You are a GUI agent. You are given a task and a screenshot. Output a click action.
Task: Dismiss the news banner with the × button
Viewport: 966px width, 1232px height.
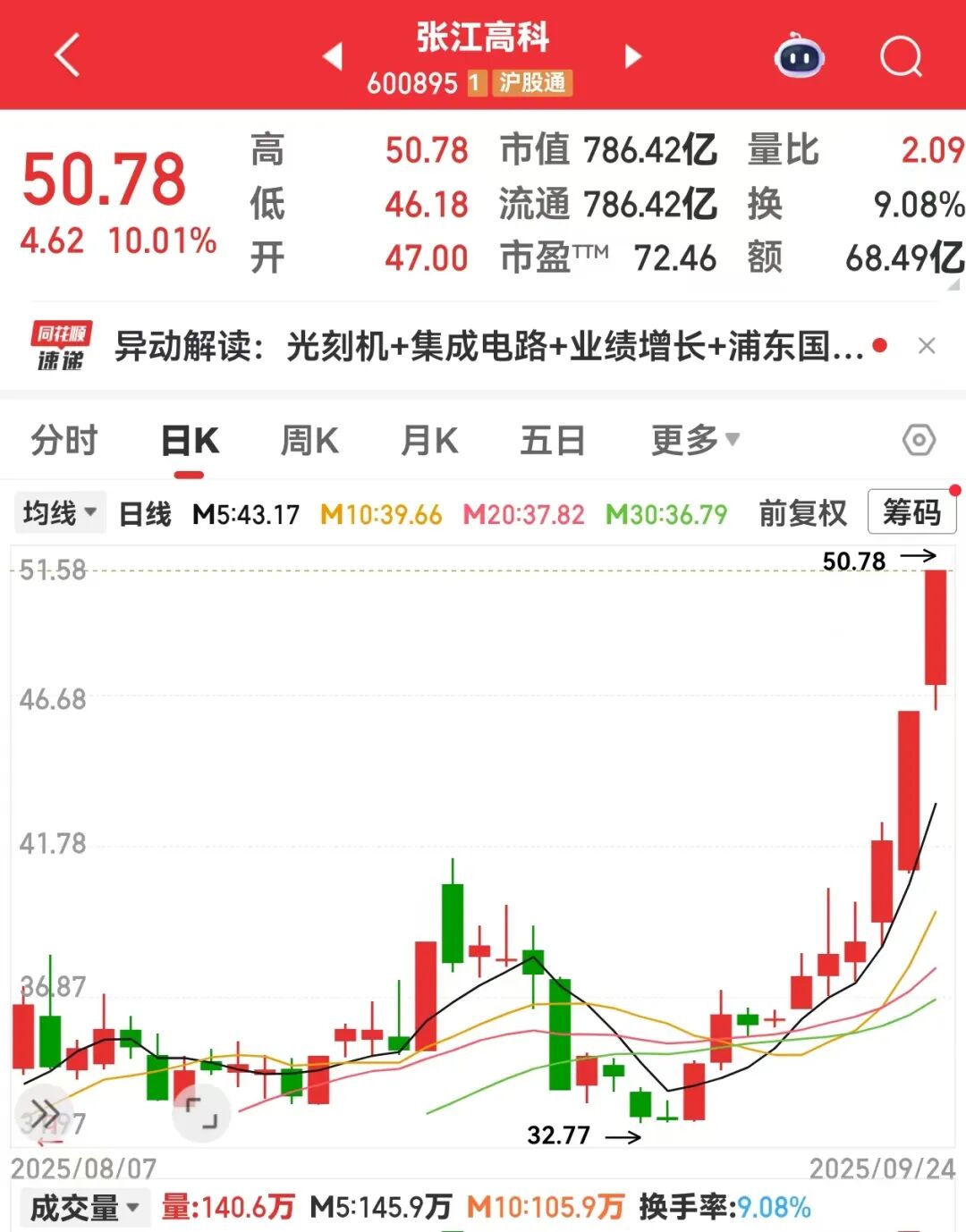click(x=928, y=347)
